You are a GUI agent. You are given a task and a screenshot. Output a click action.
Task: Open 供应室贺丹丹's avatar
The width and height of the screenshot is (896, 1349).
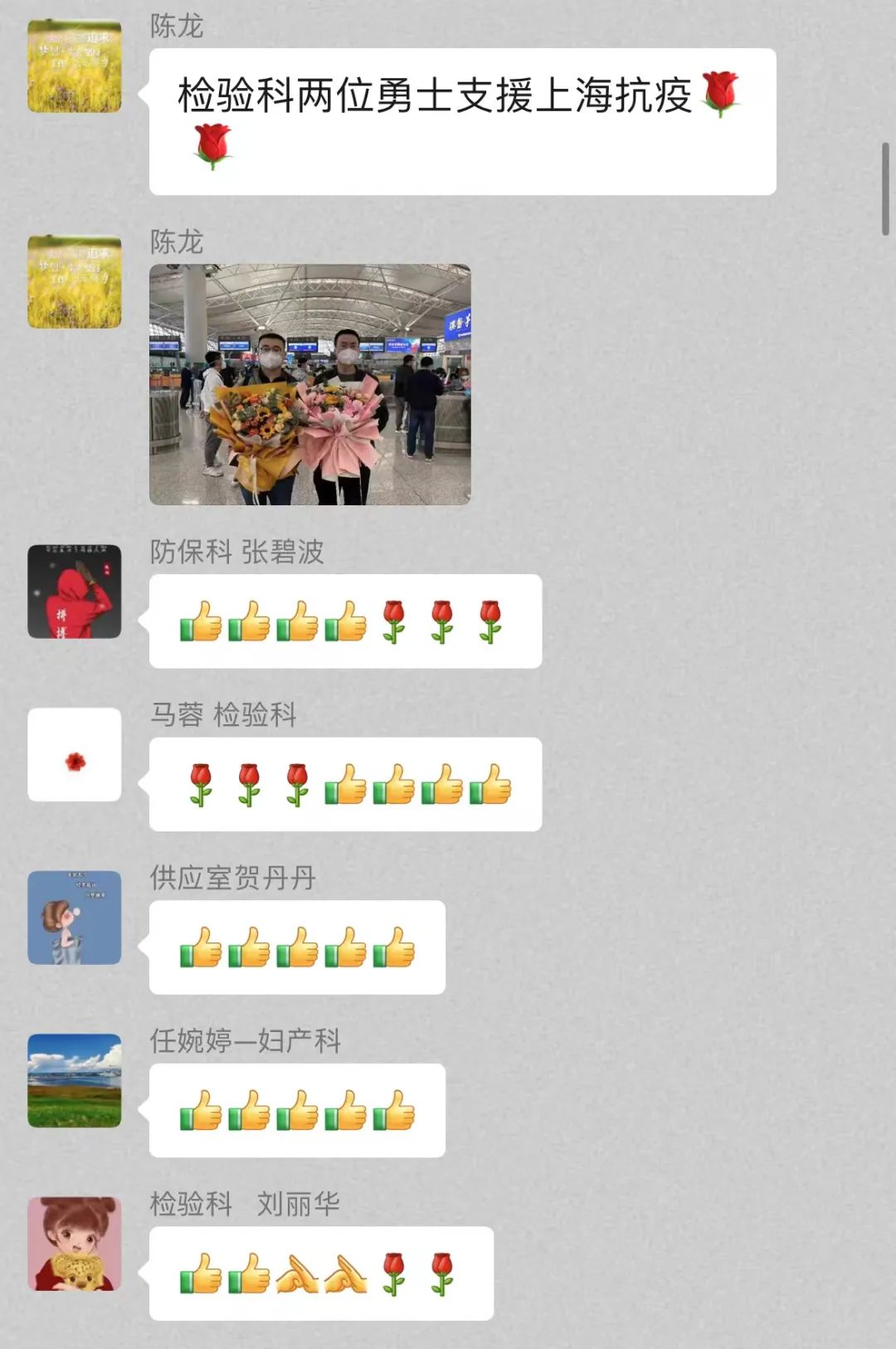75,918
